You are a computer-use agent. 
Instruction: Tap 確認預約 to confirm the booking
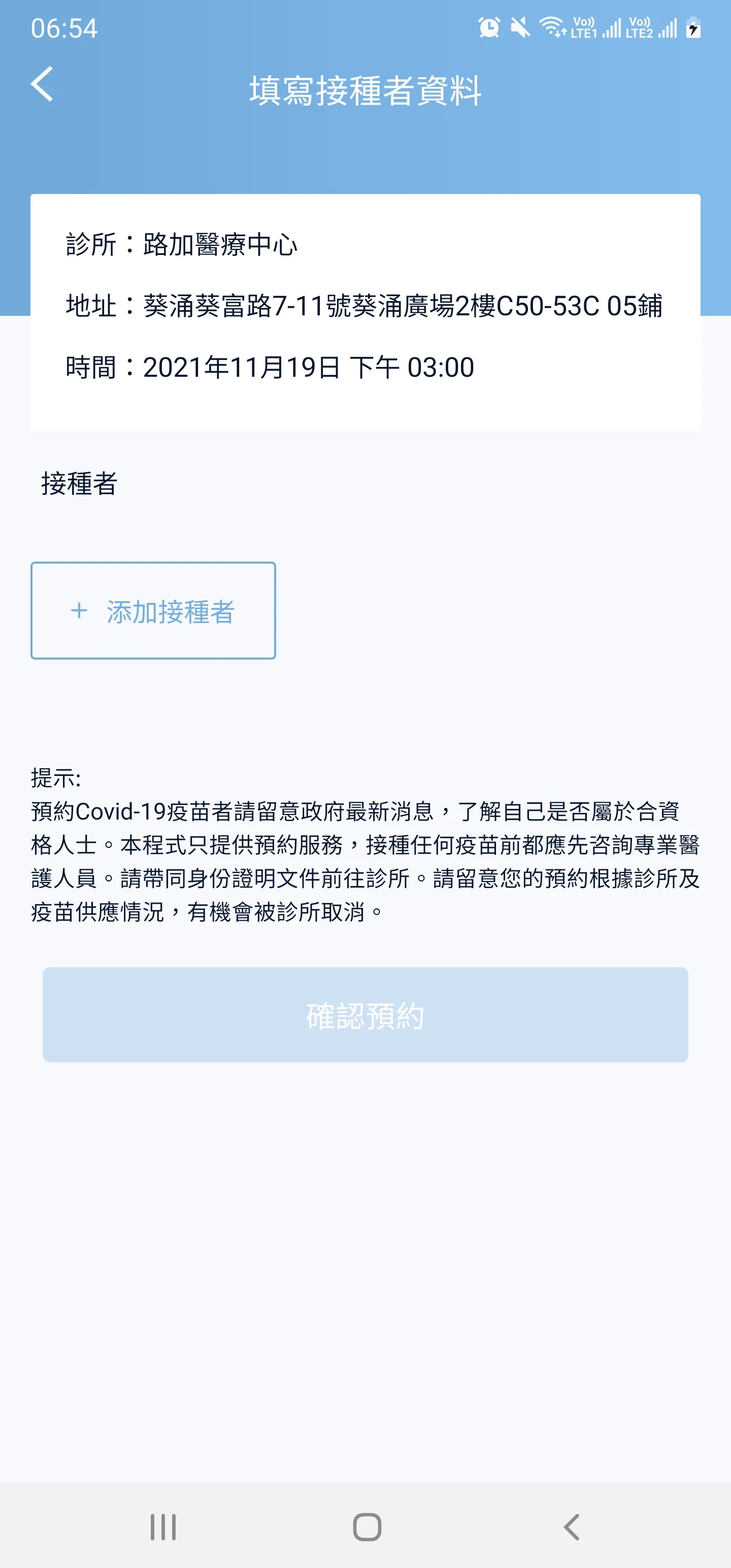point(365,1015)
